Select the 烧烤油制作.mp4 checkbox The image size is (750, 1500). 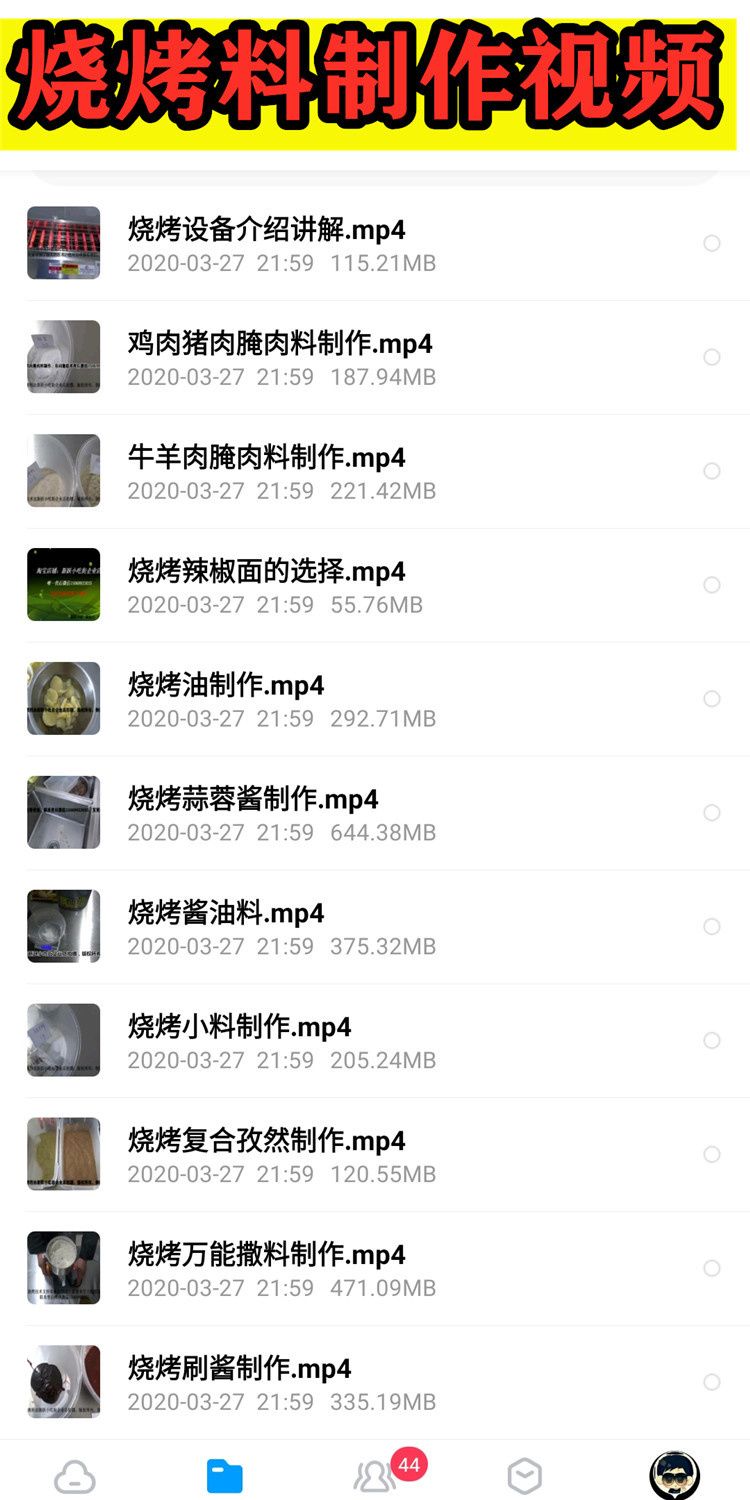pos(710,698)
